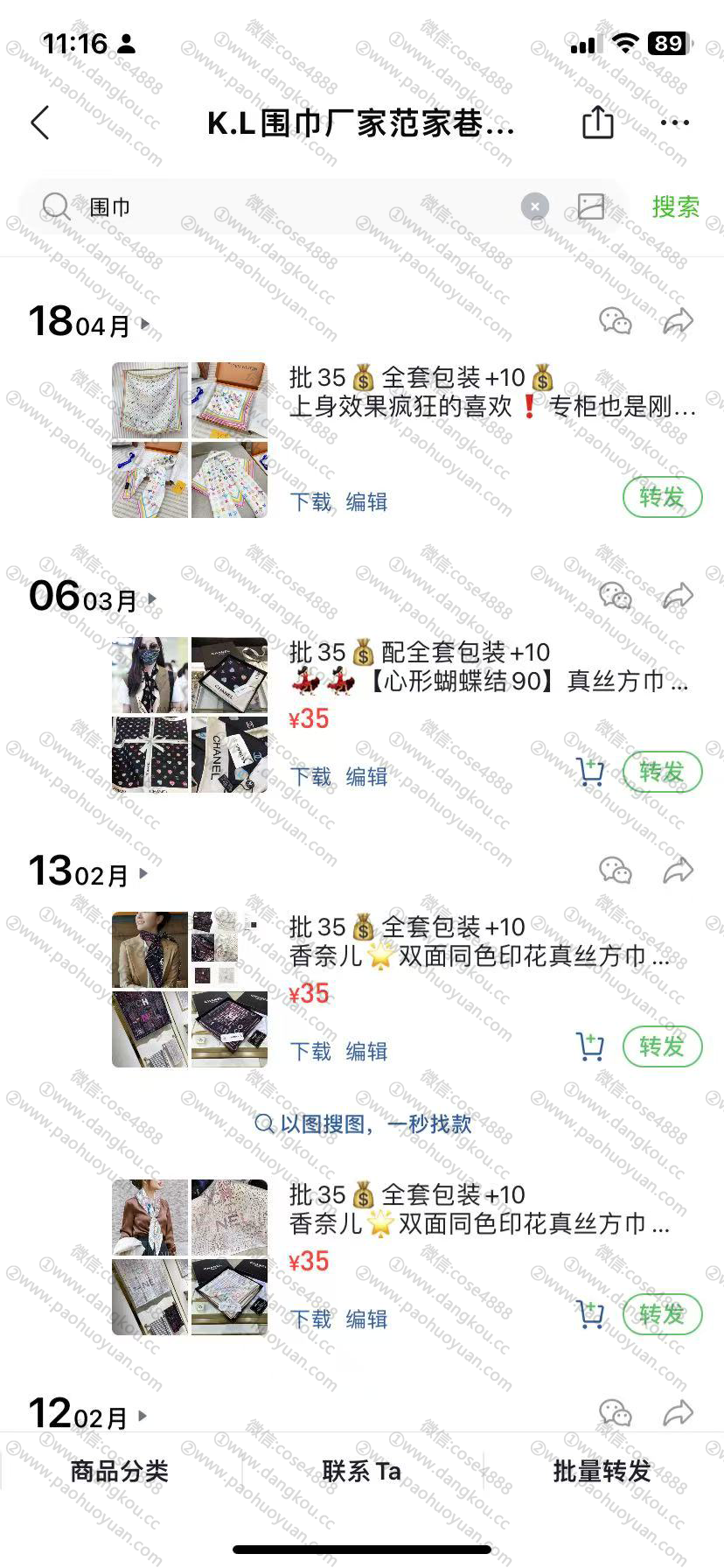Tap 转发 on the 18 04月 post

(x=662, y=497)
